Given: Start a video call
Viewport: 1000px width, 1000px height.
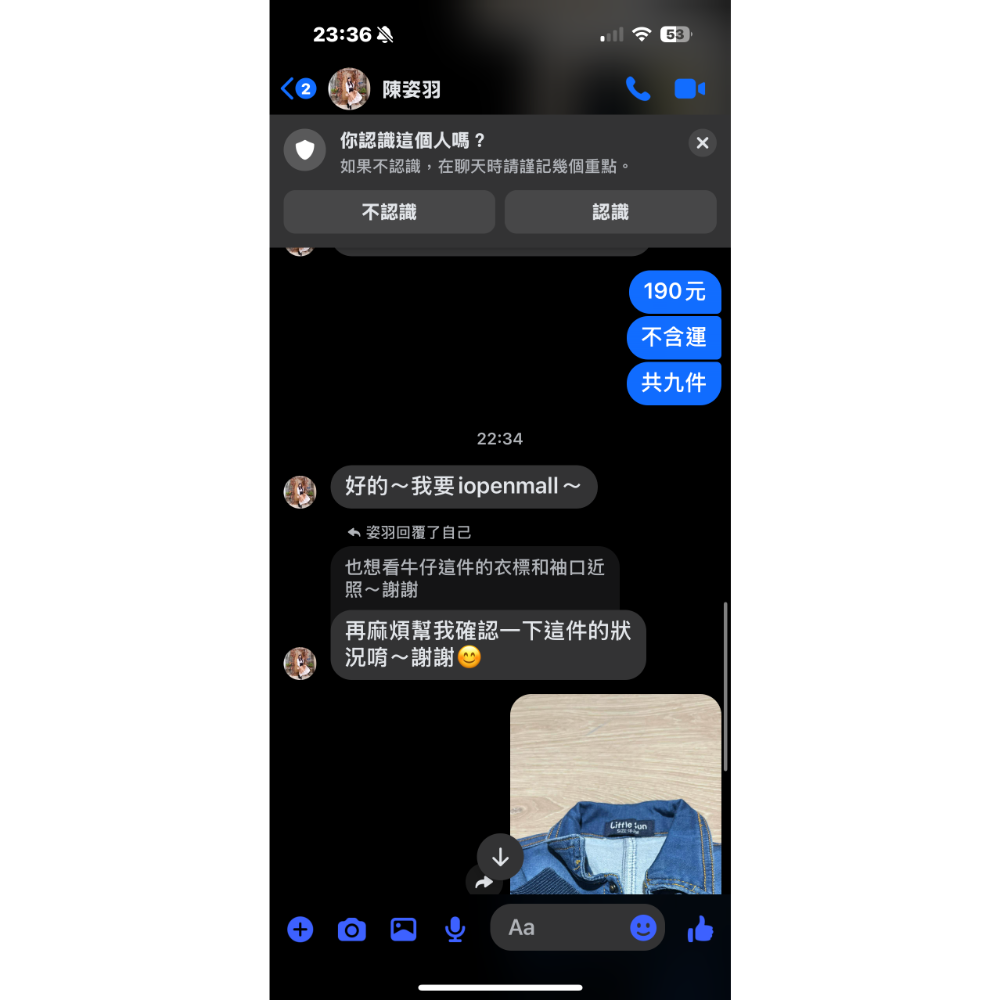Looking at the screenshot, I should pyautogui.click(x=689, y=89).
